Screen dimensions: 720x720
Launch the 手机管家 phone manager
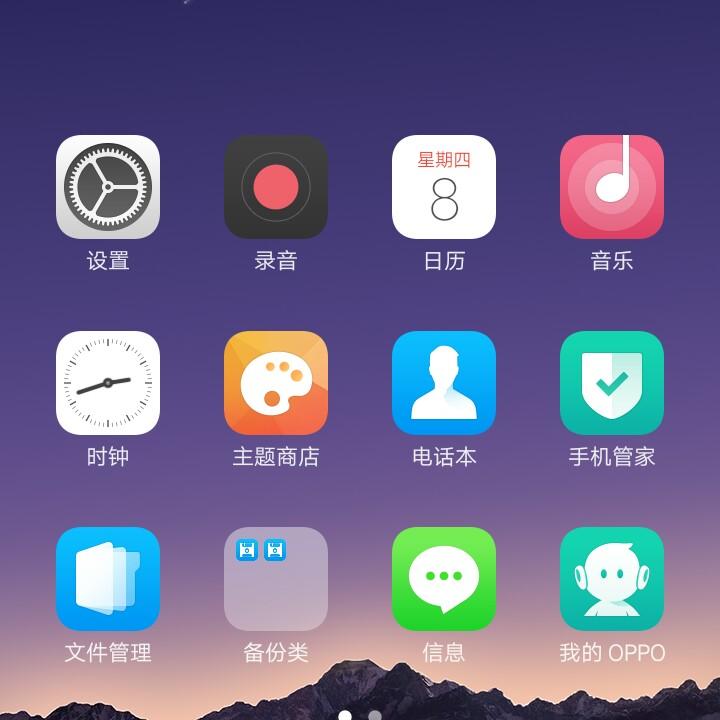pos(612,383)
